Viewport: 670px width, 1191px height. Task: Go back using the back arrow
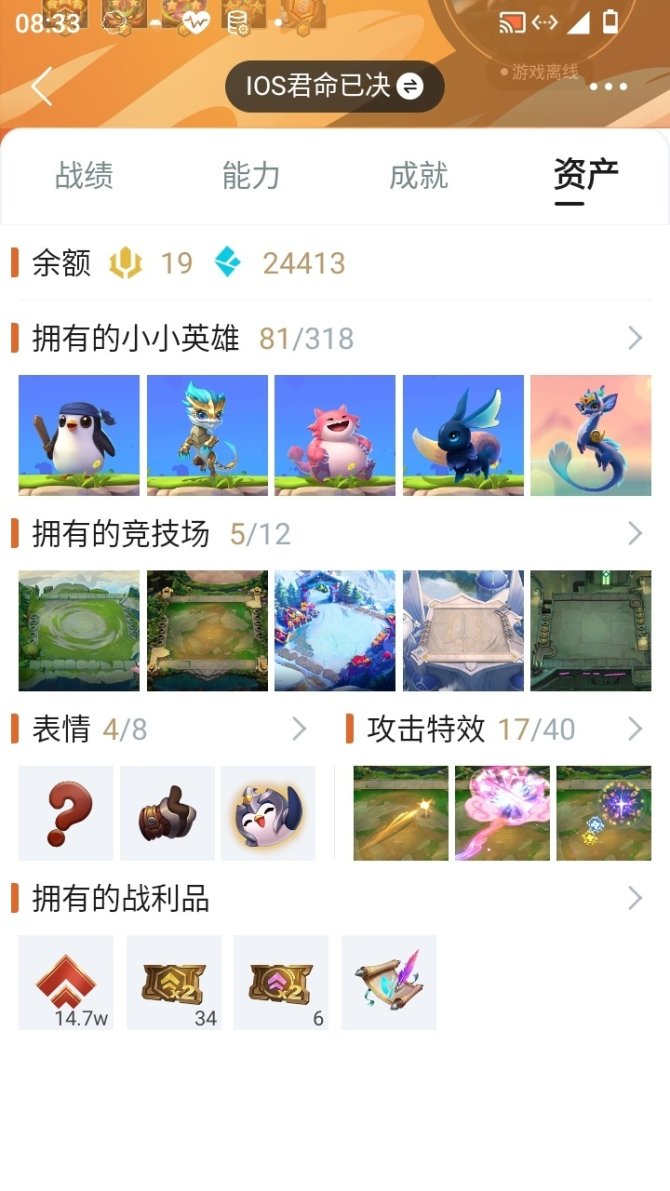point(42,87)
